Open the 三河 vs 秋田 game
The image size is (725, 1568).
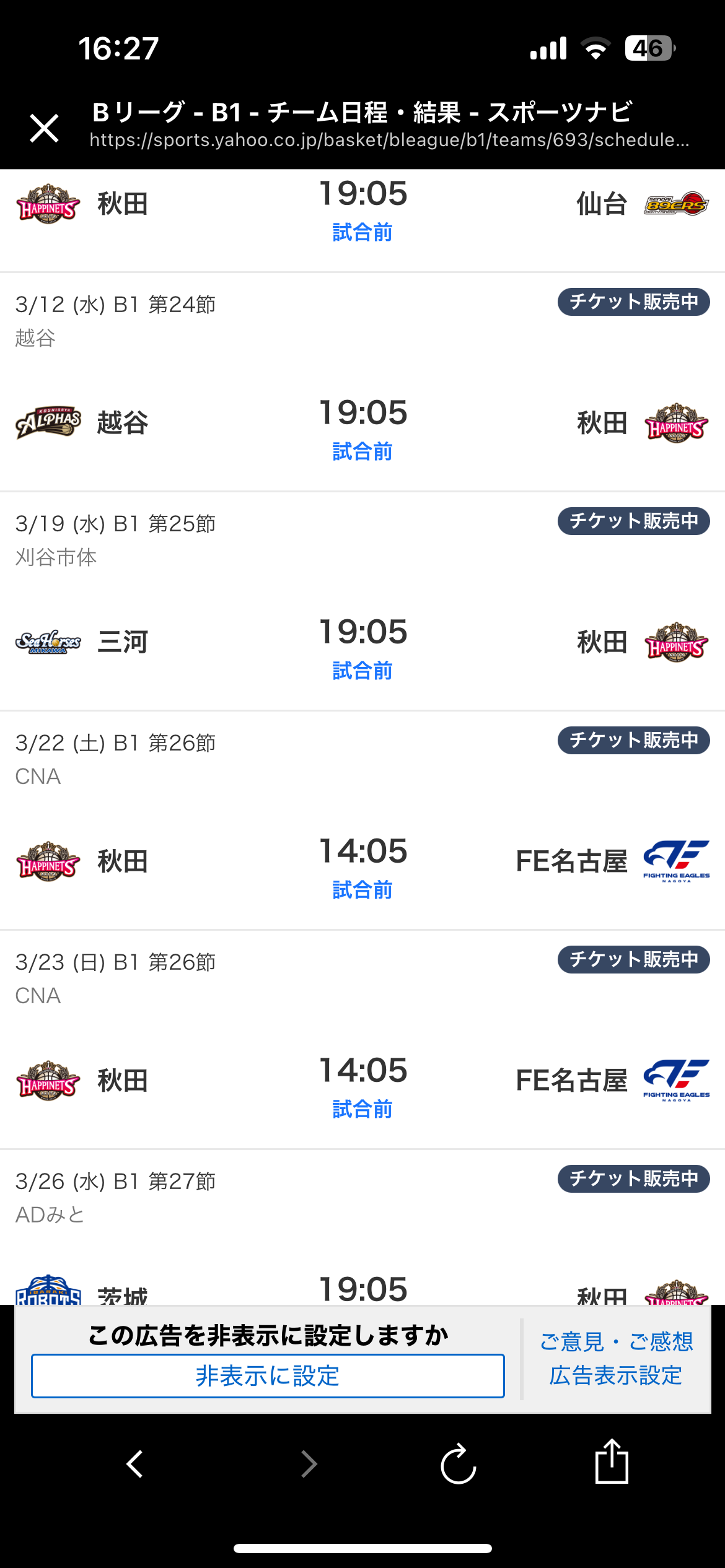tap(362, 648)
